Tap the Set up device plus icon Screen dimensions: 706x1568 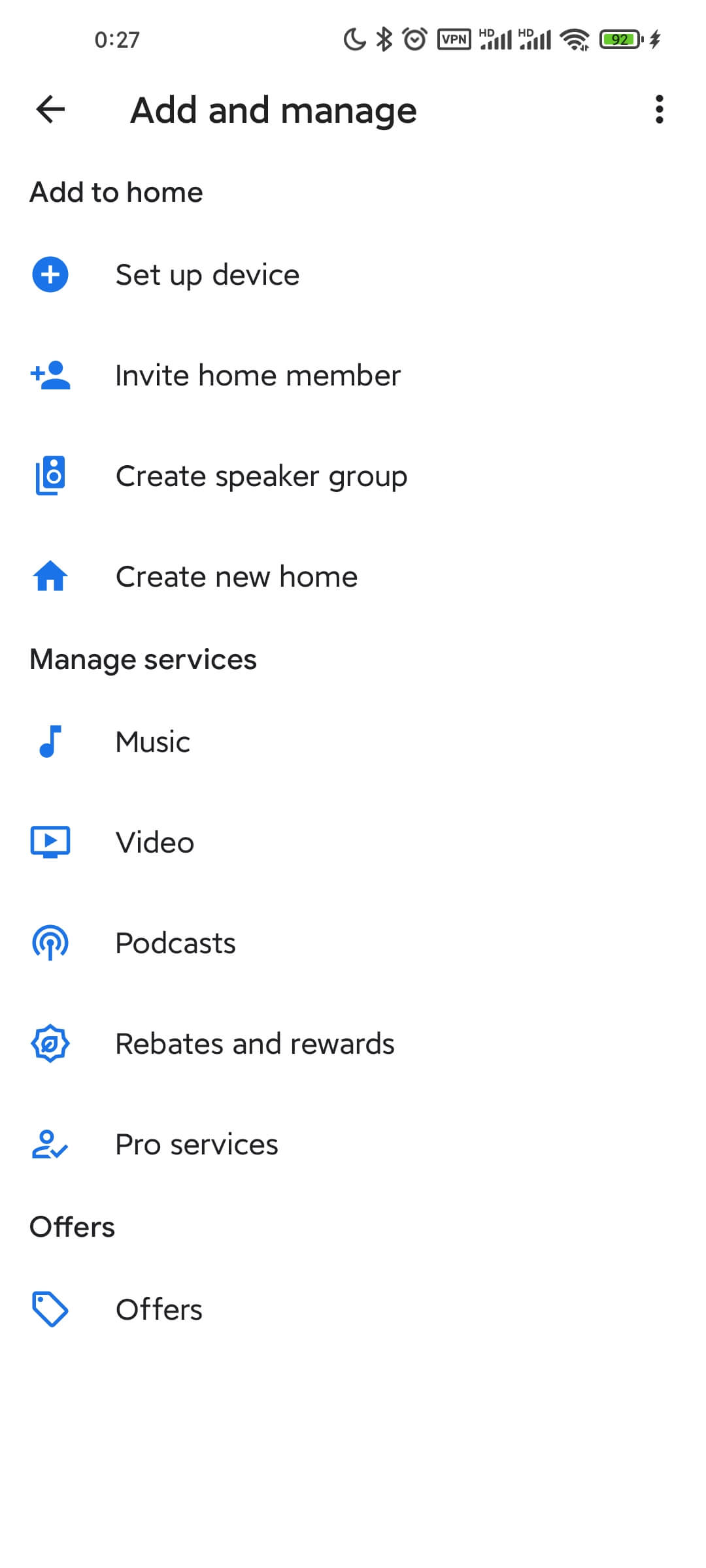50,275
